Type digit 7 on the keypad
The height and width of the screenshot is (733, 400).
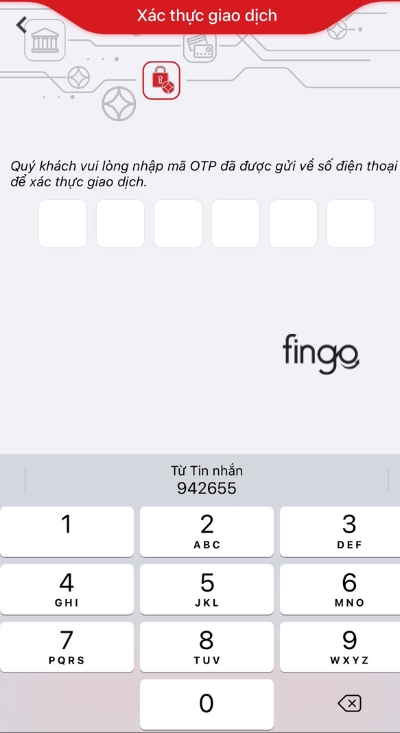67,647
